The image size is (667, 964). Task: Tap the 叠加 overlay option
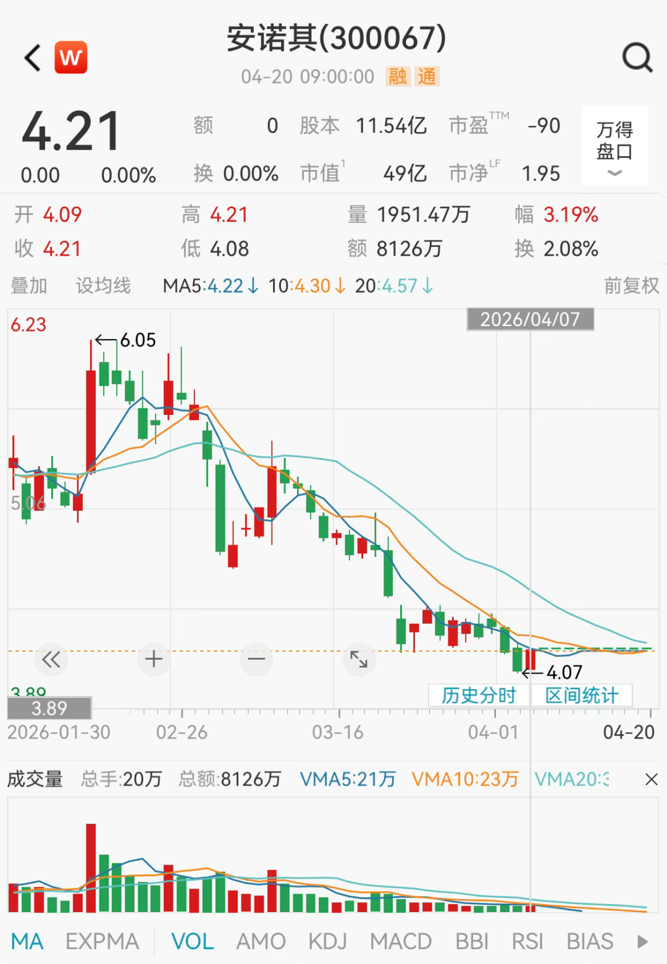tap(29, 285)
